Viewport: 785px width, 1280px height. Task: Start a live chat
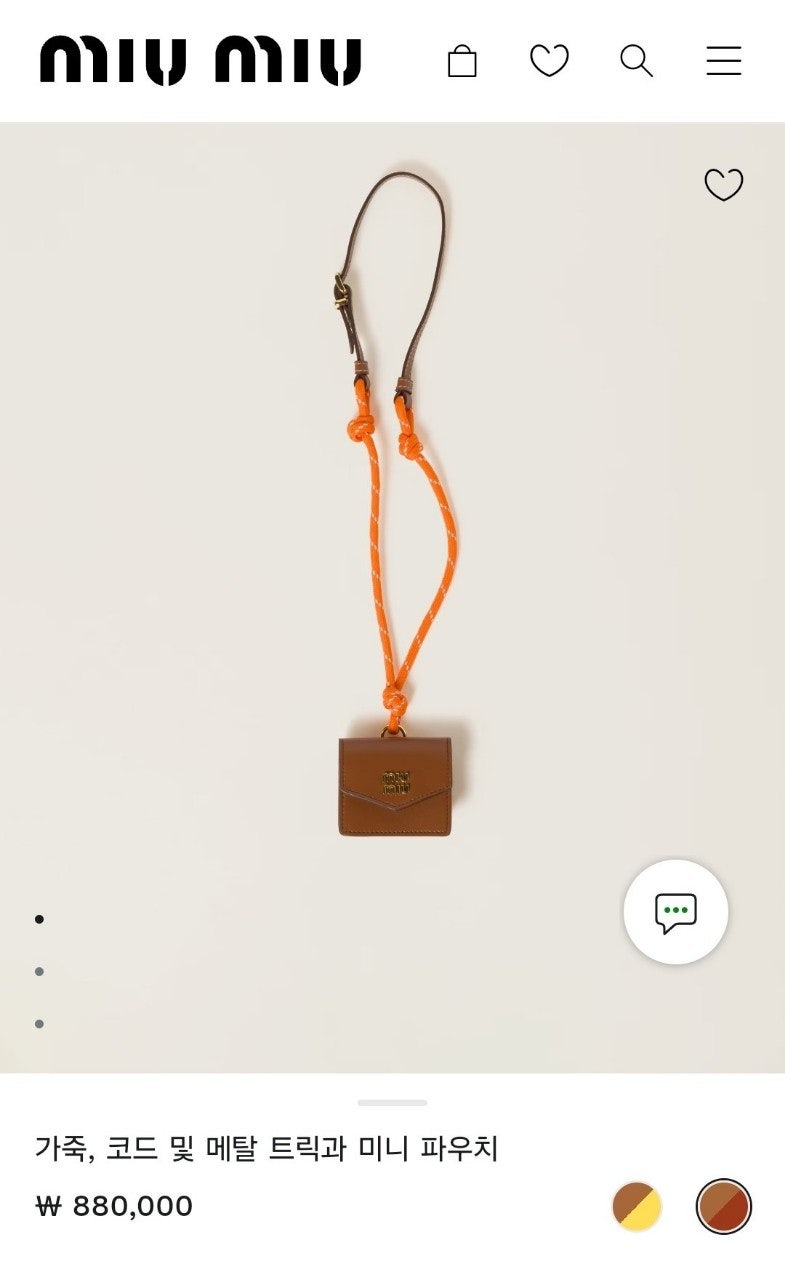675,912
